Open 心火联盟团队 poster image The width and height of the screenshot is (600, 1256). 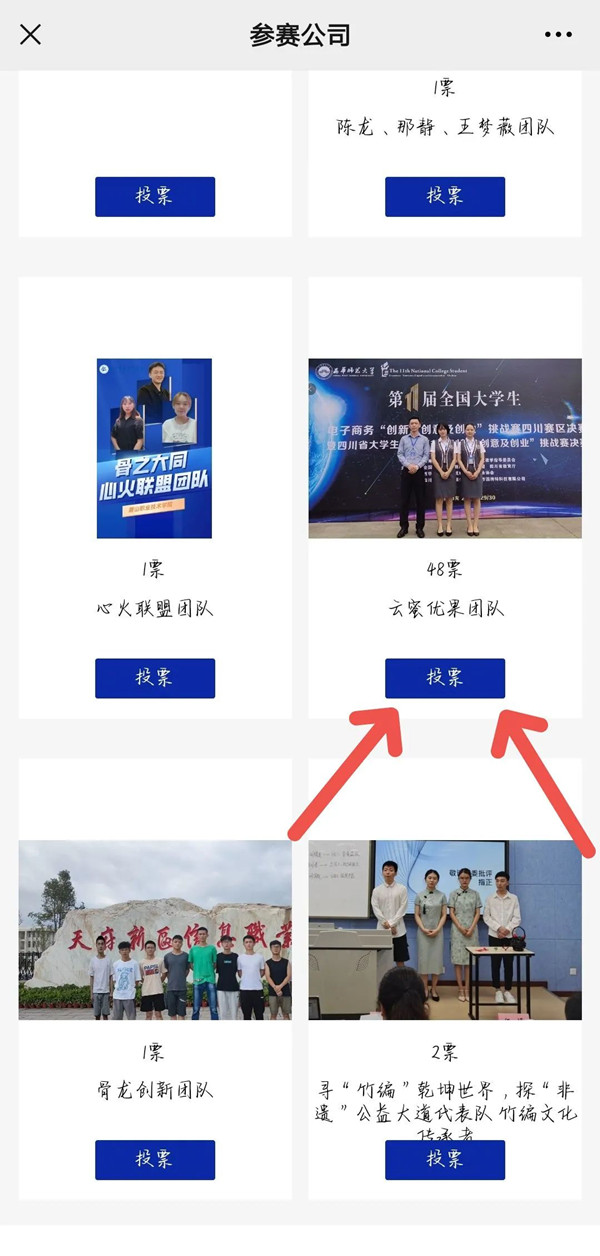(x=154, y=448)
